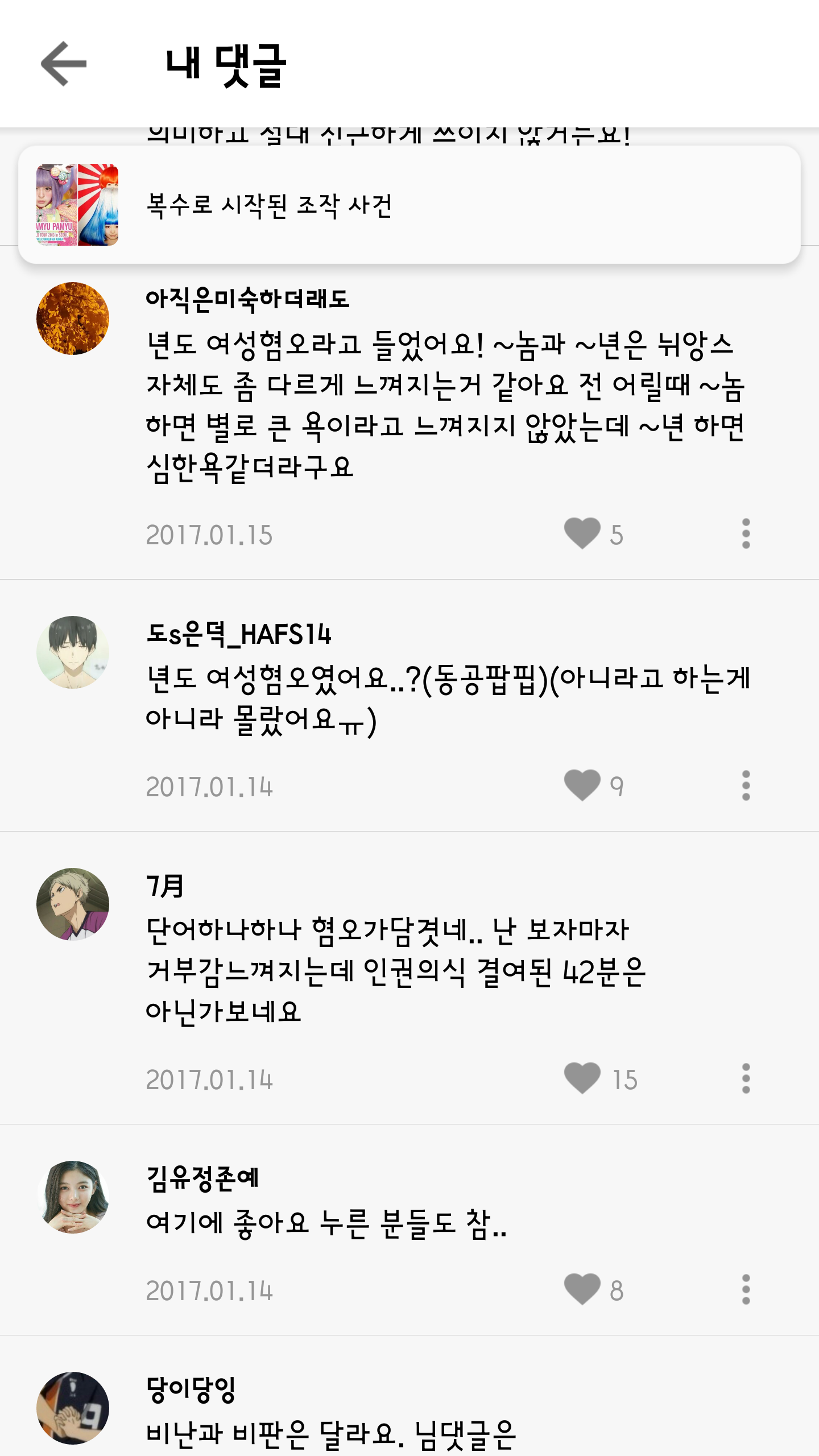The image size is (819, 1456).
Task: Like the comment by 아직은미숙하더래도
Action: pos(582,533)
